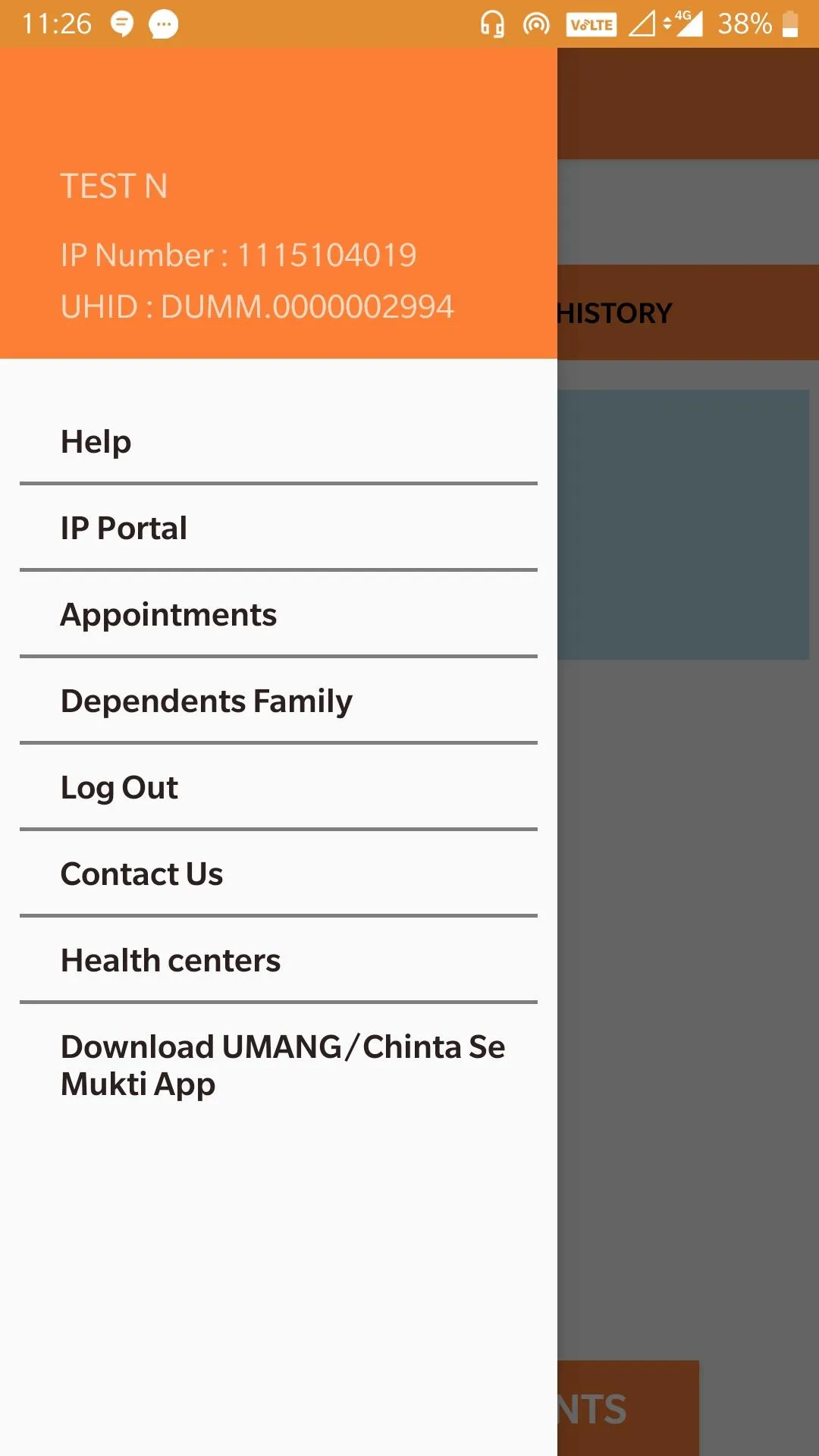The image size is (819, 1456).
Task: Tap Download UMANG/Chinta Se Mukti App
Action: click(x=282, y=1065)
